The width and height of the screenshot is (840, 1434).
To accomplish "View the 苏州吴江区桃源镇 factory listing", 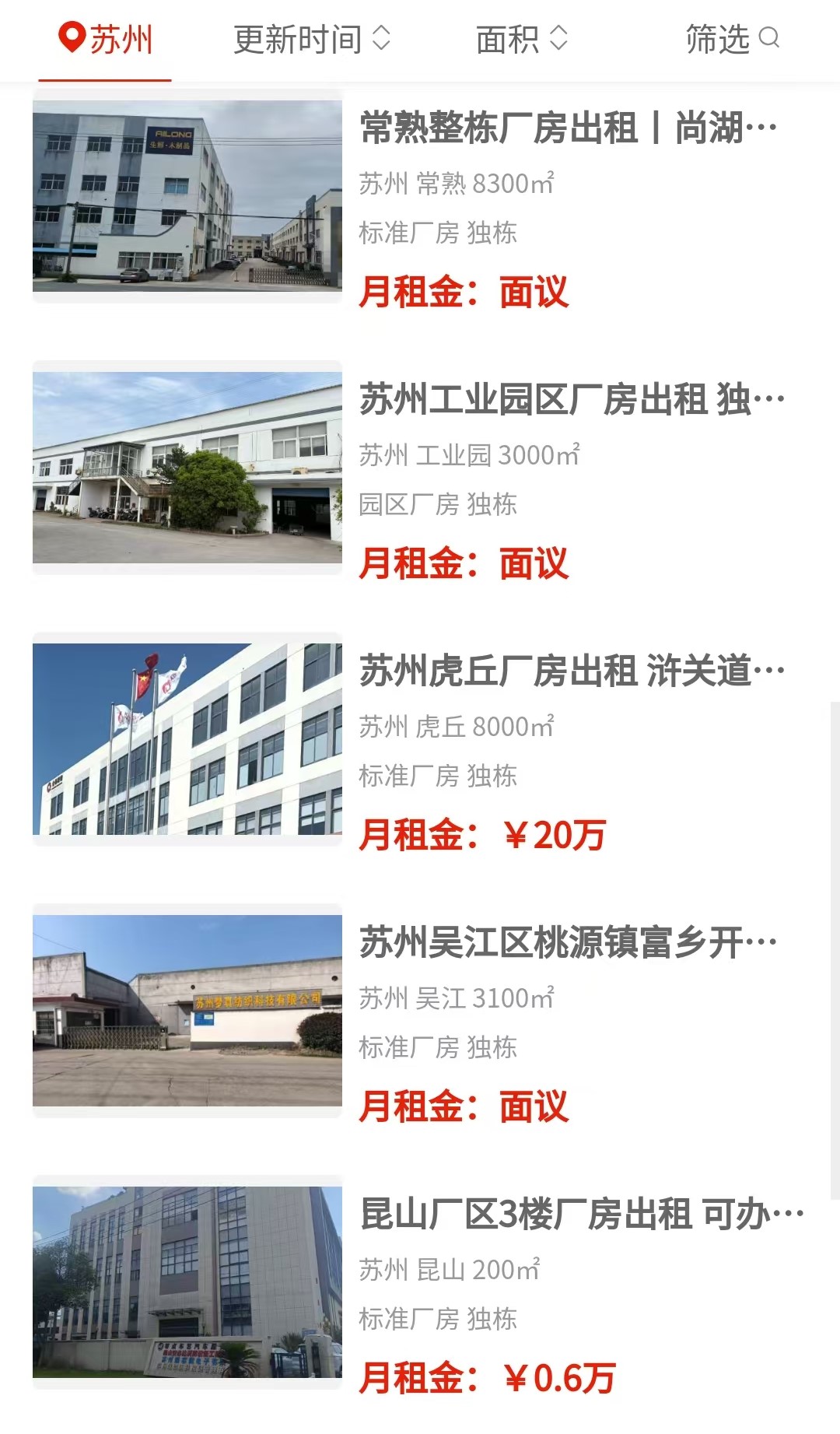I will tap(568, 943).
